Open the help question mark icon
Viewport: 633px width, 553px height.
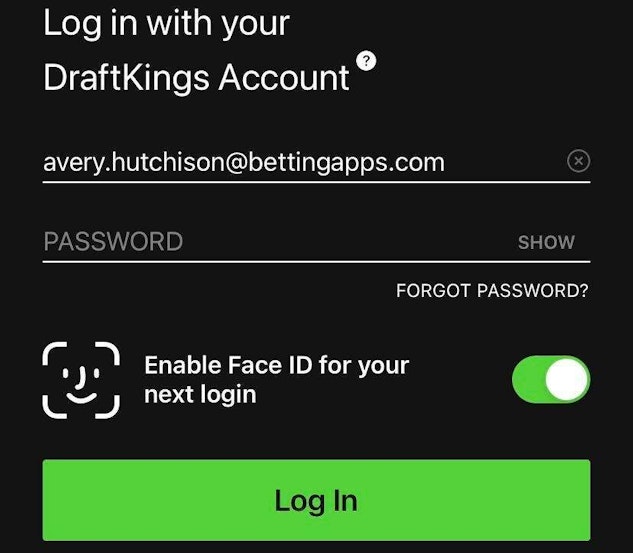point(367,62)
